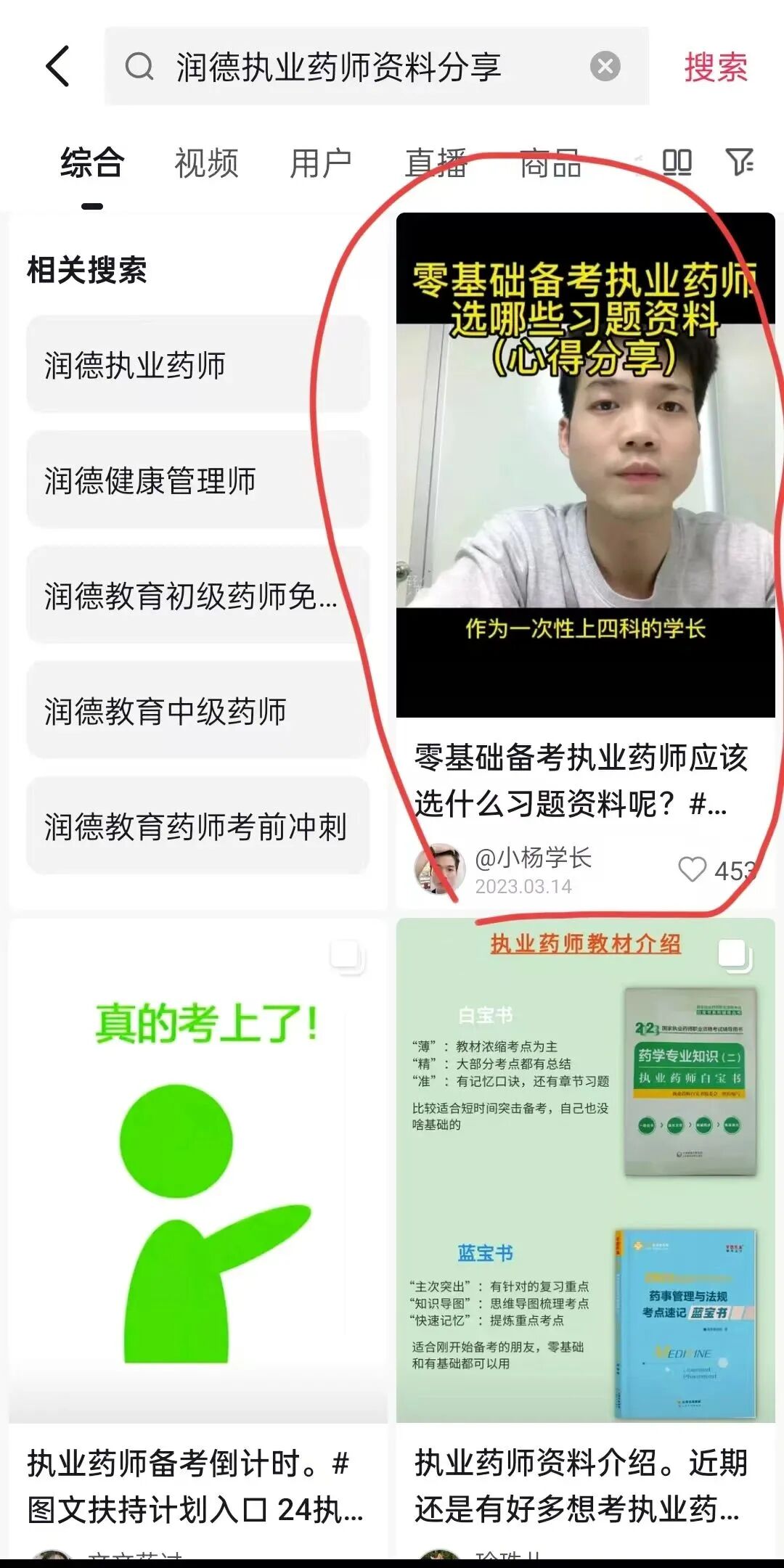
Task: Open 小杨学长's profile avatar
Action: (x=438, y=869)
